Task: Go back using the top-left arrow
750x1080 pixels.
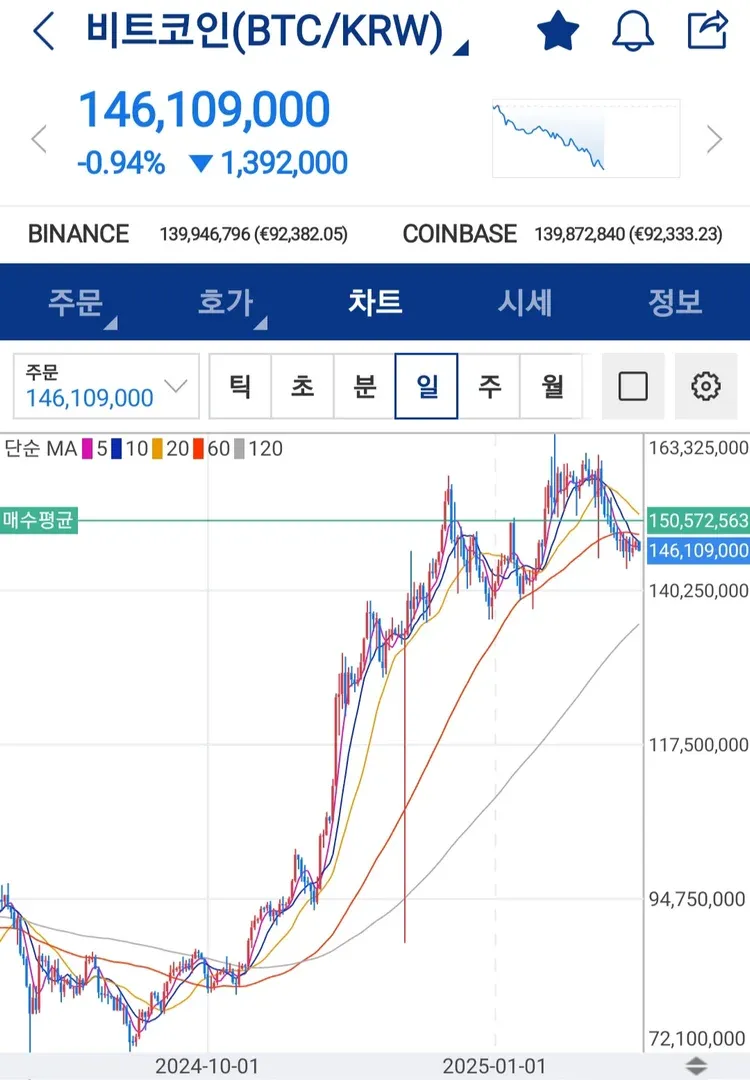Action: click(43, 32)
